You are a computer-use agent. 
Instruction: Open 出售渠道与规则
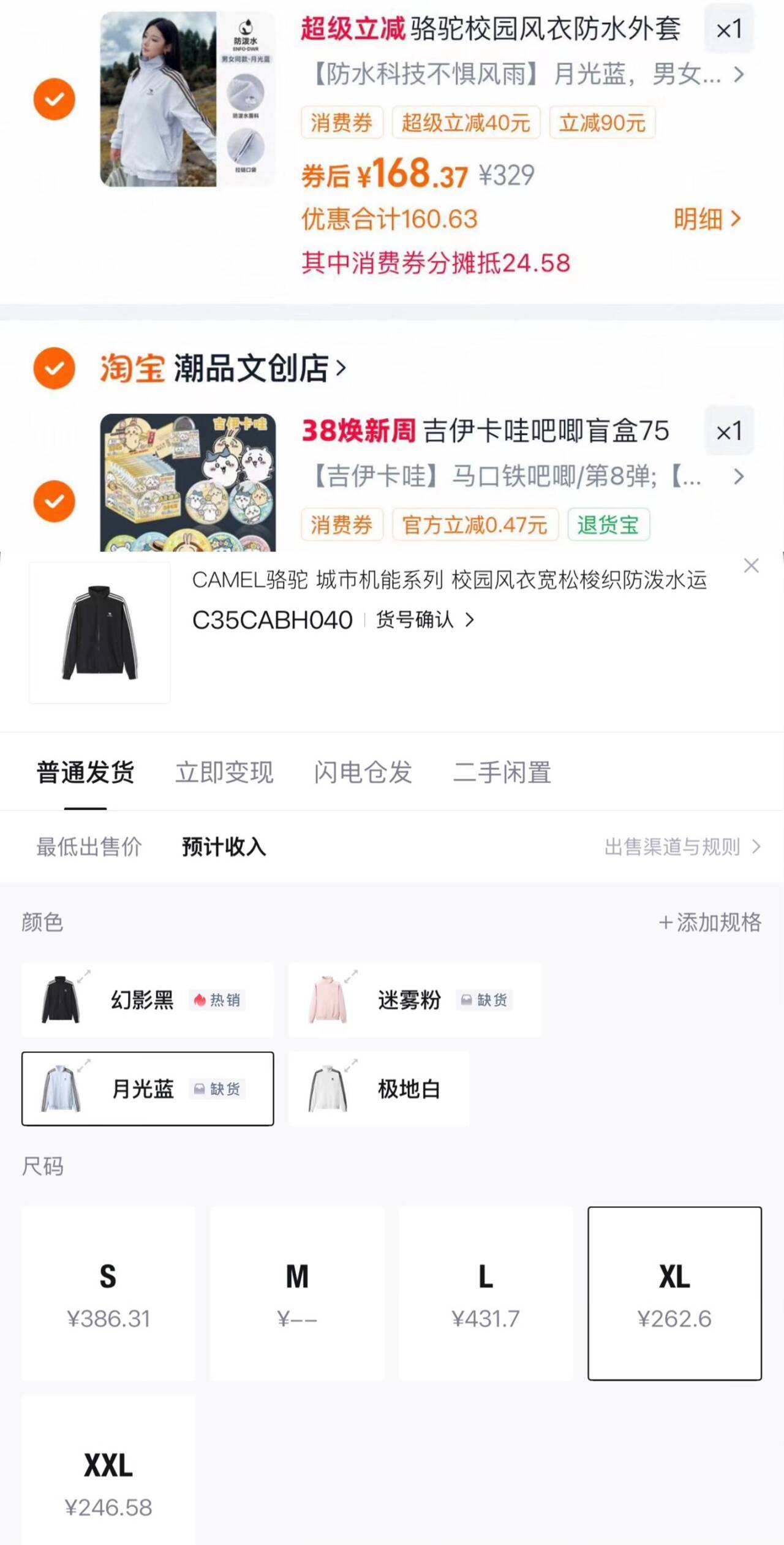click(x=681, y=847)
